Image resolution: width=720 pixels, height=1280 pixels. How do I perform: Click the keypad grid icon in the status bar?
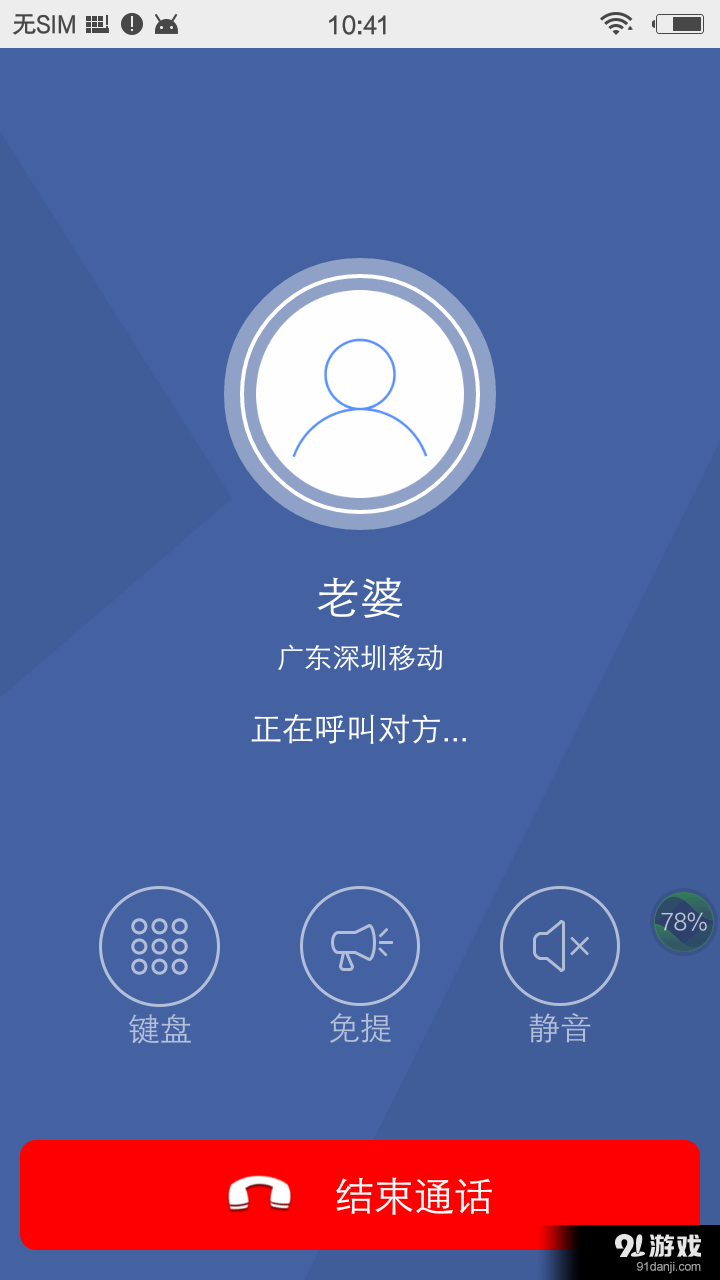(97, 23)
